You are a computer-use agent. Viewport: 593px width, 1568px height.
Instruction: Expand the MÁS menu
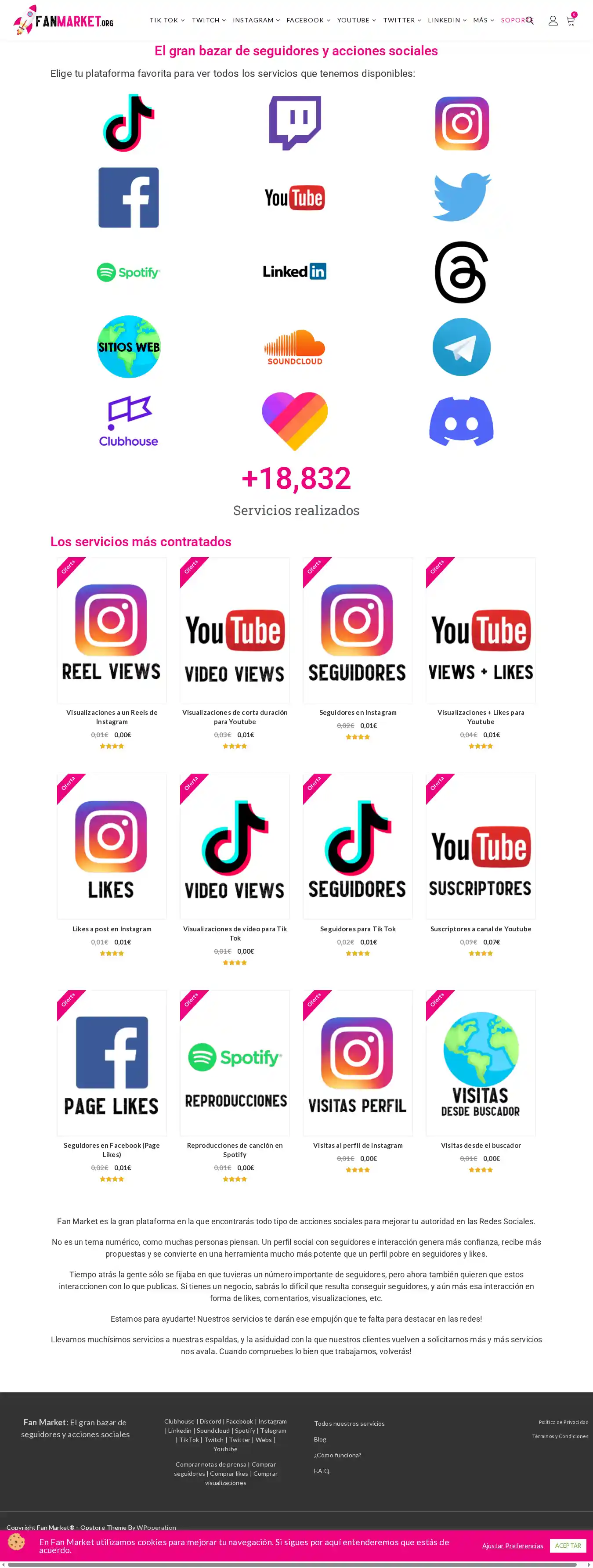click(x=484, y=20)
